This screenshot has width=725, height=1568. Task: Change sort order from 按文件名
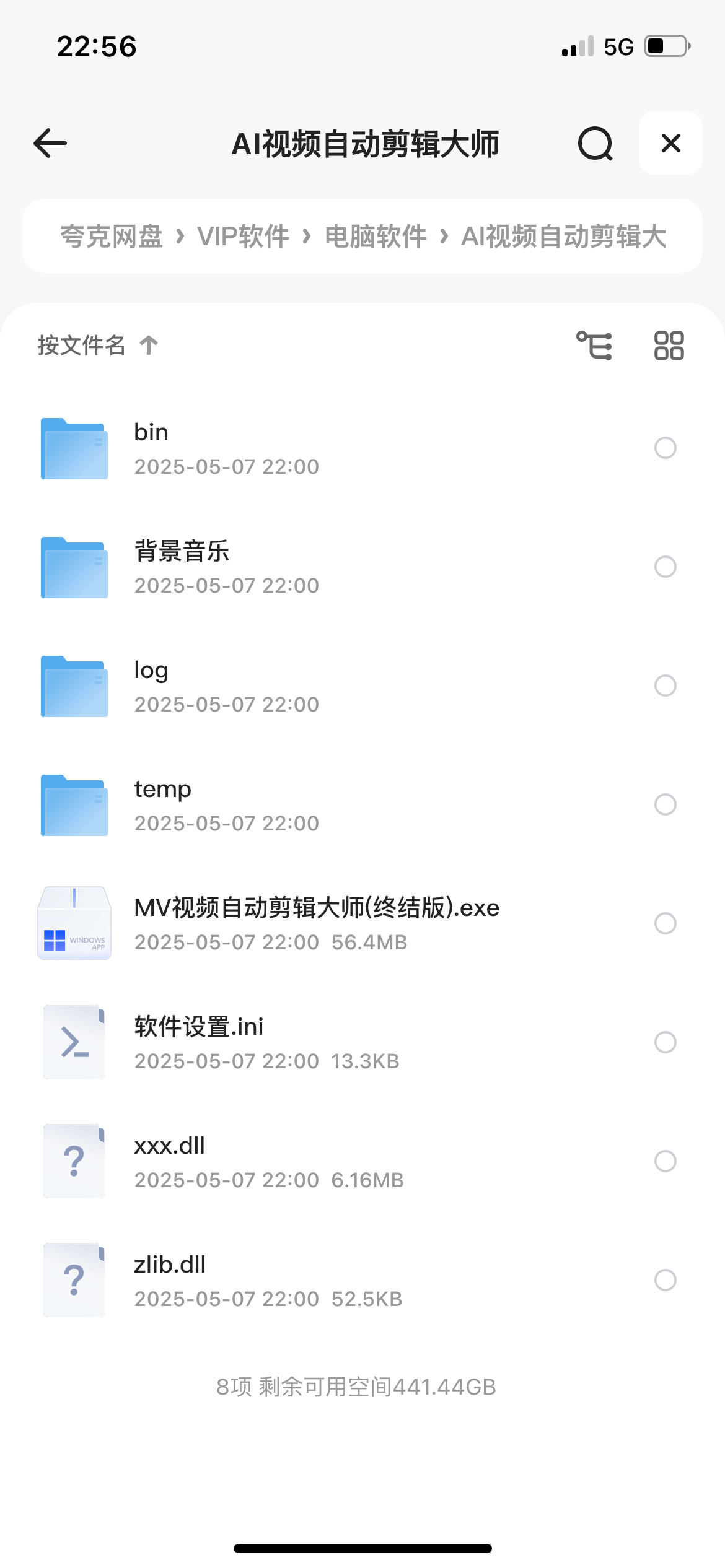[97, 345]
